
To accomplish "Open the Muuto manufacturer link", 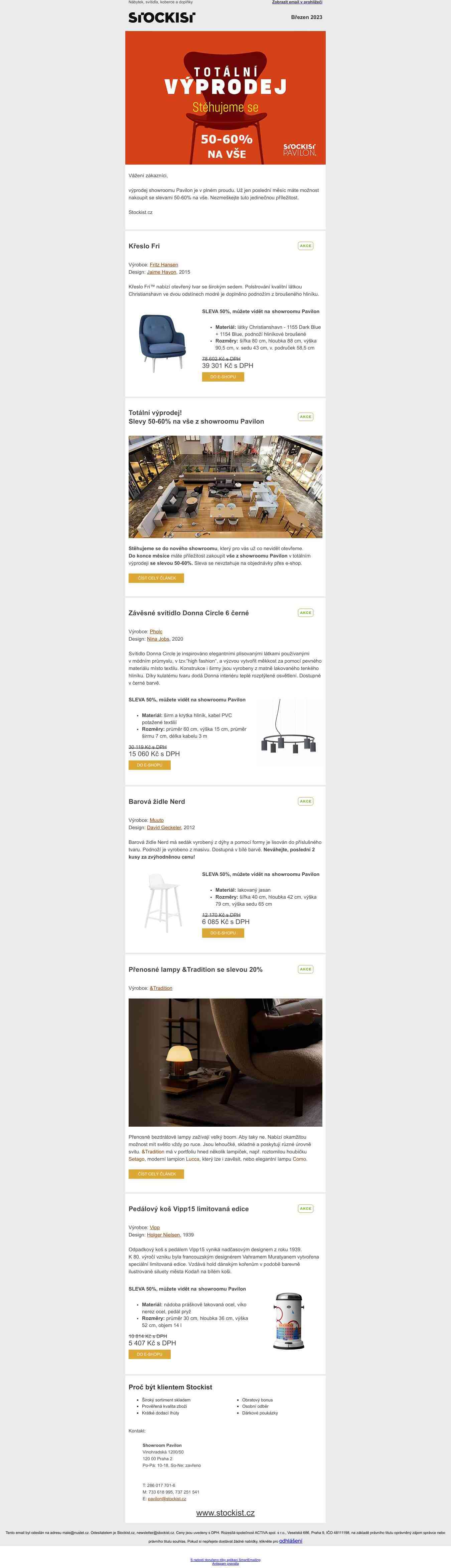I will [157, 820].
